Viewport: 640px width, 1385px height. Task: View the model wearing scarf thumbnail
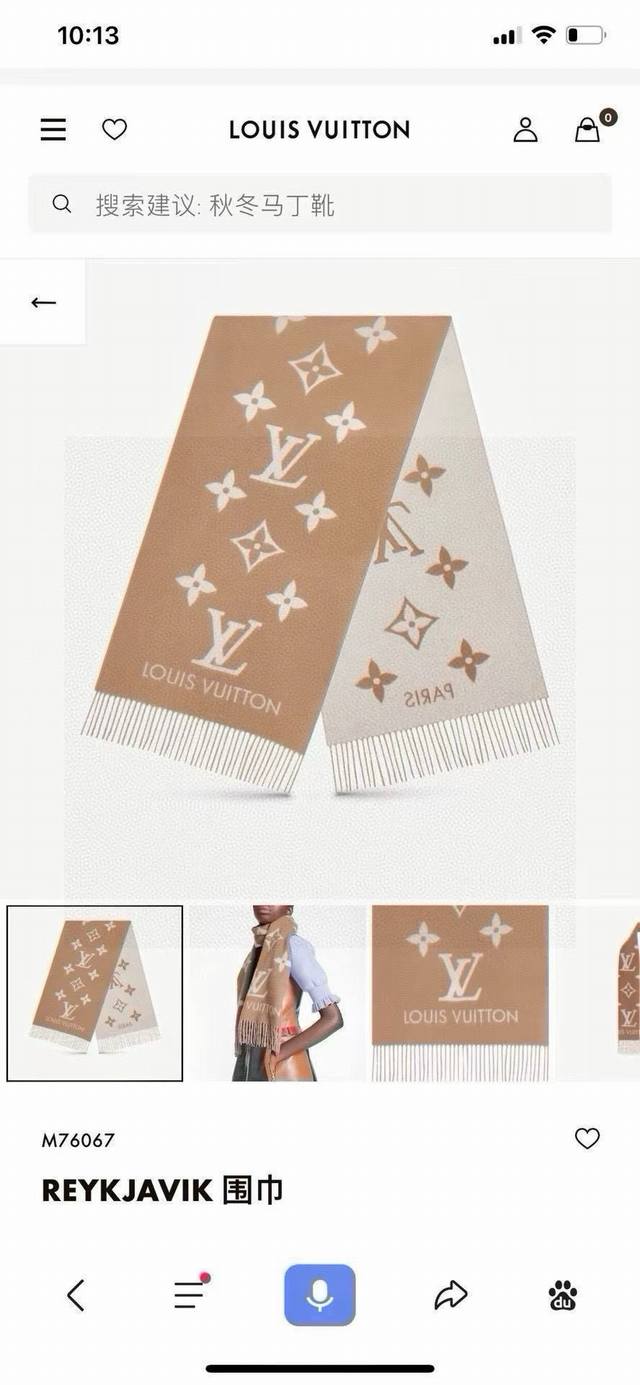277,993
